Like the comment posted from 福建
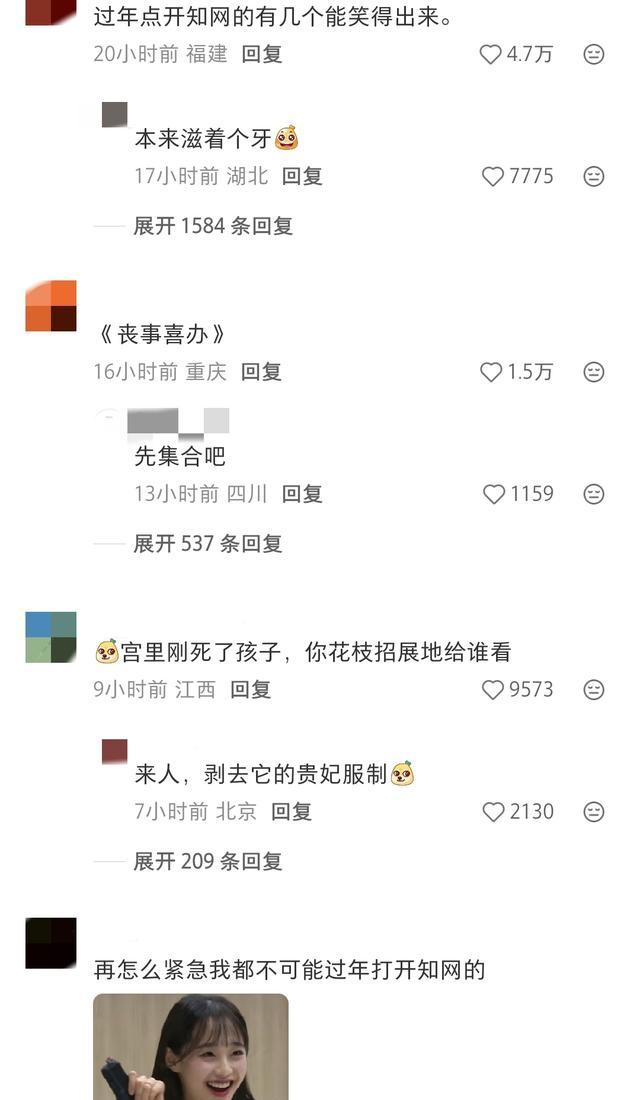640x1100 pixels. 491,54
